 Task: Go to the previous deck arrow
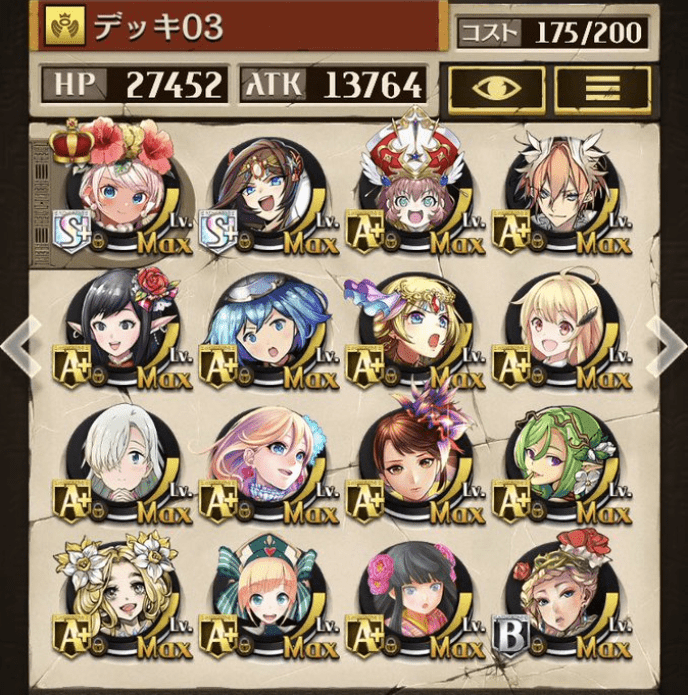coord(19,344)
